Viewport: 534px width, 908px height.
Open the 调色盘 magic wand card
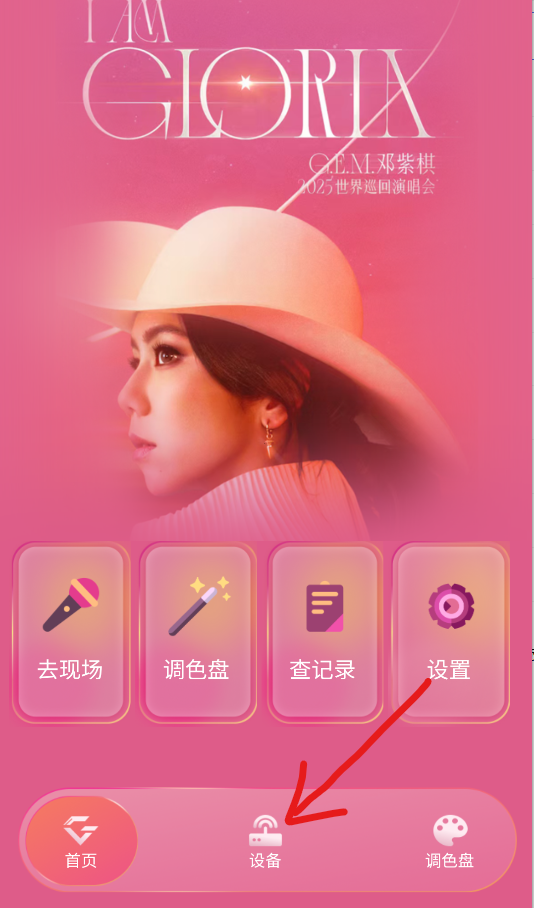(x=197, y=632)
